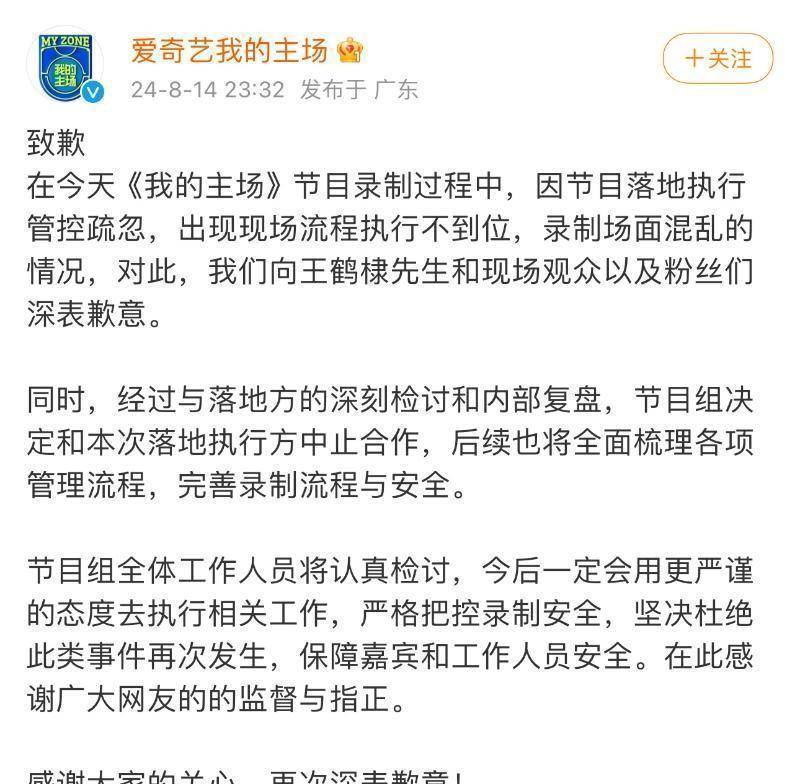The image size is (800, 784).
Task: Open the 爱奇艺我的主场 profile avatar
Action: [67, 65]
